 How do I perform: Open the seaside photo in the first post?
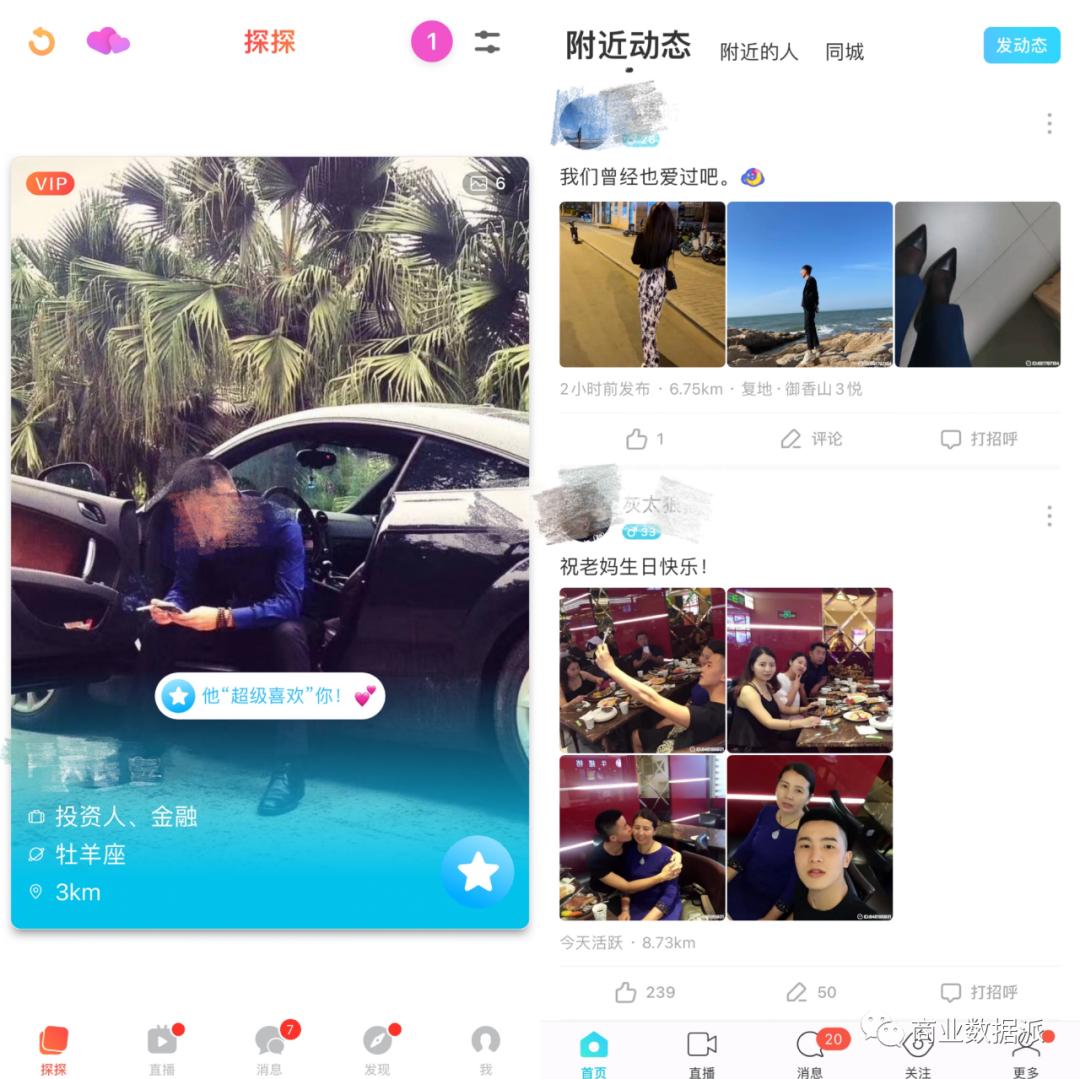coord(809,284)
